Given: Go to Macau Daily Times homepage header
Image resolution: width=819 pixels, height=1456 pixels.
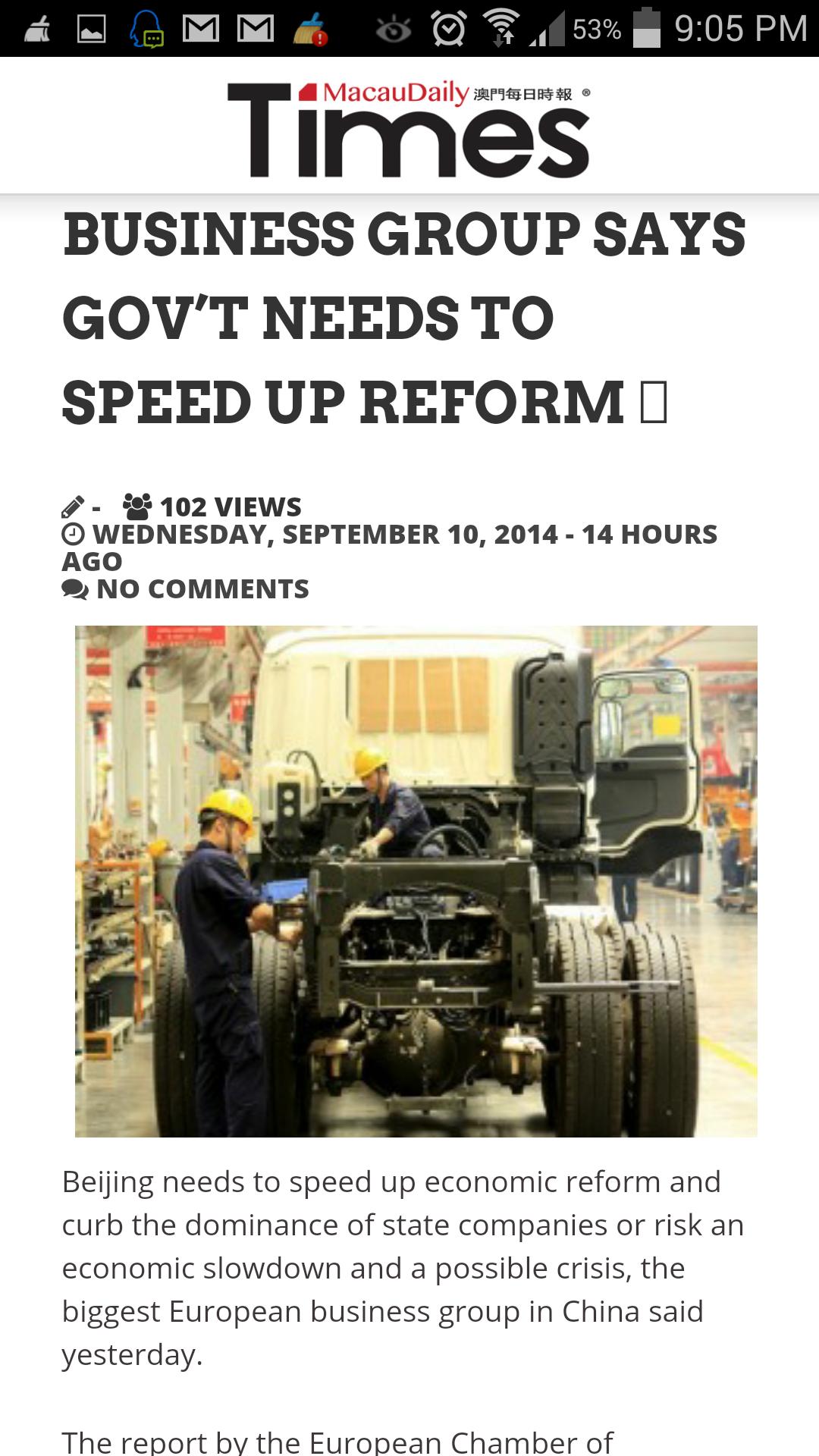Looking at the screenshot, I should pyautogui.click(x=409, y=129).
